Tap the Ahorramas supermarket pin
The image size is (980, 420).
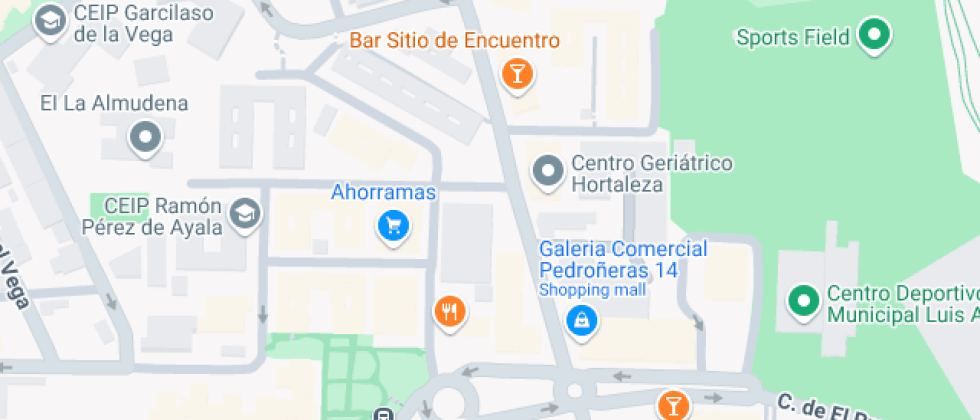(x=393, y=224)
